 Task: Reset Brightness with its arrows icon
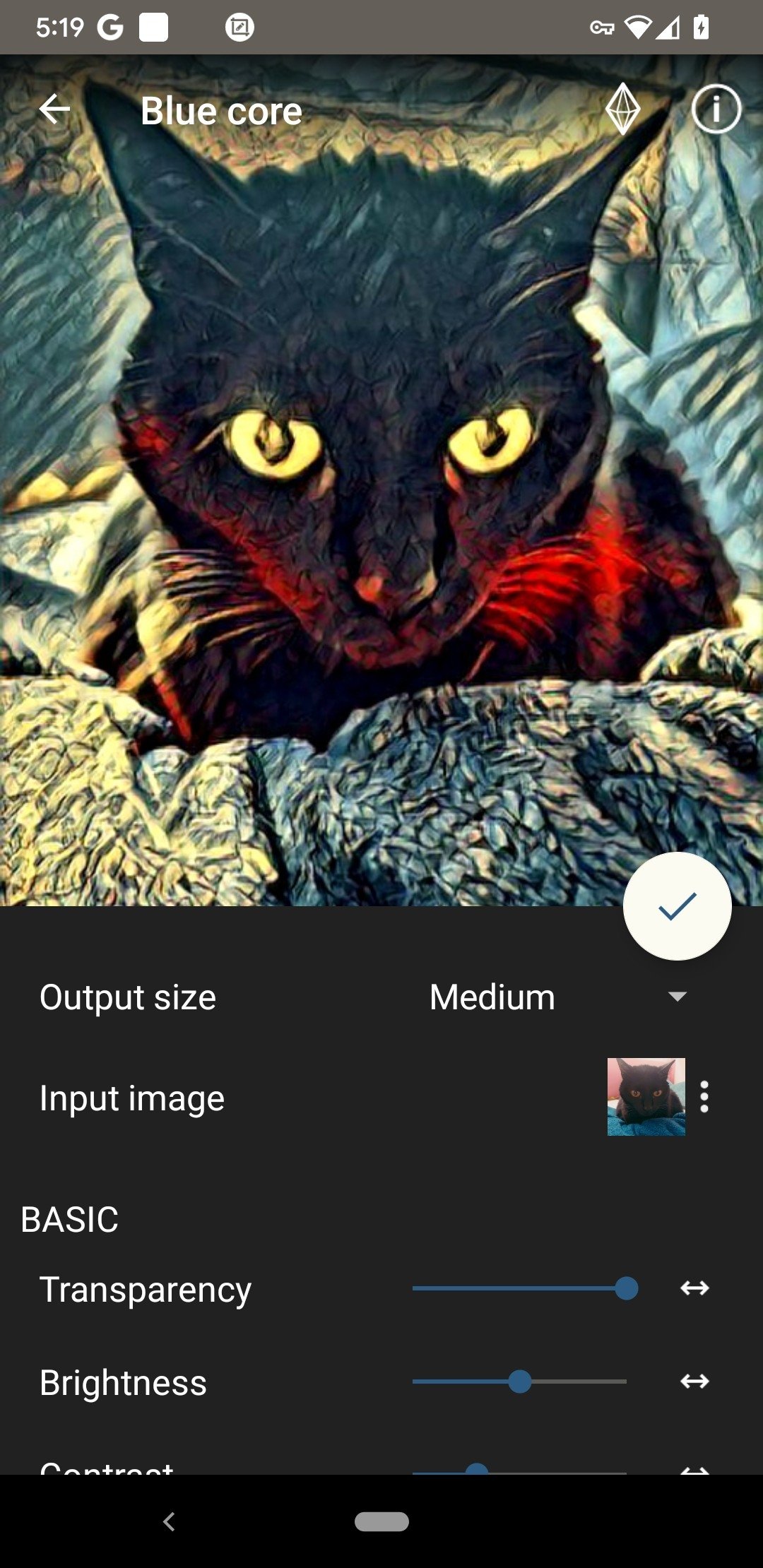(x=694, y=1381)
